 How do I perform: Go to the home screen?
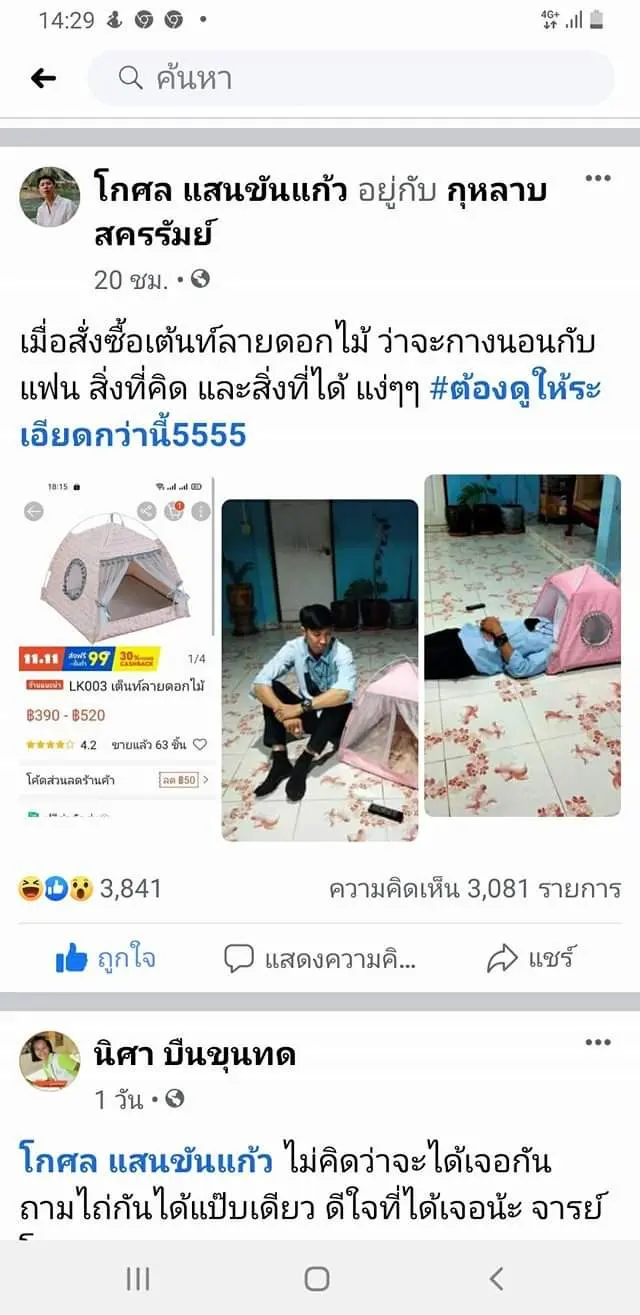[317, 1278]
